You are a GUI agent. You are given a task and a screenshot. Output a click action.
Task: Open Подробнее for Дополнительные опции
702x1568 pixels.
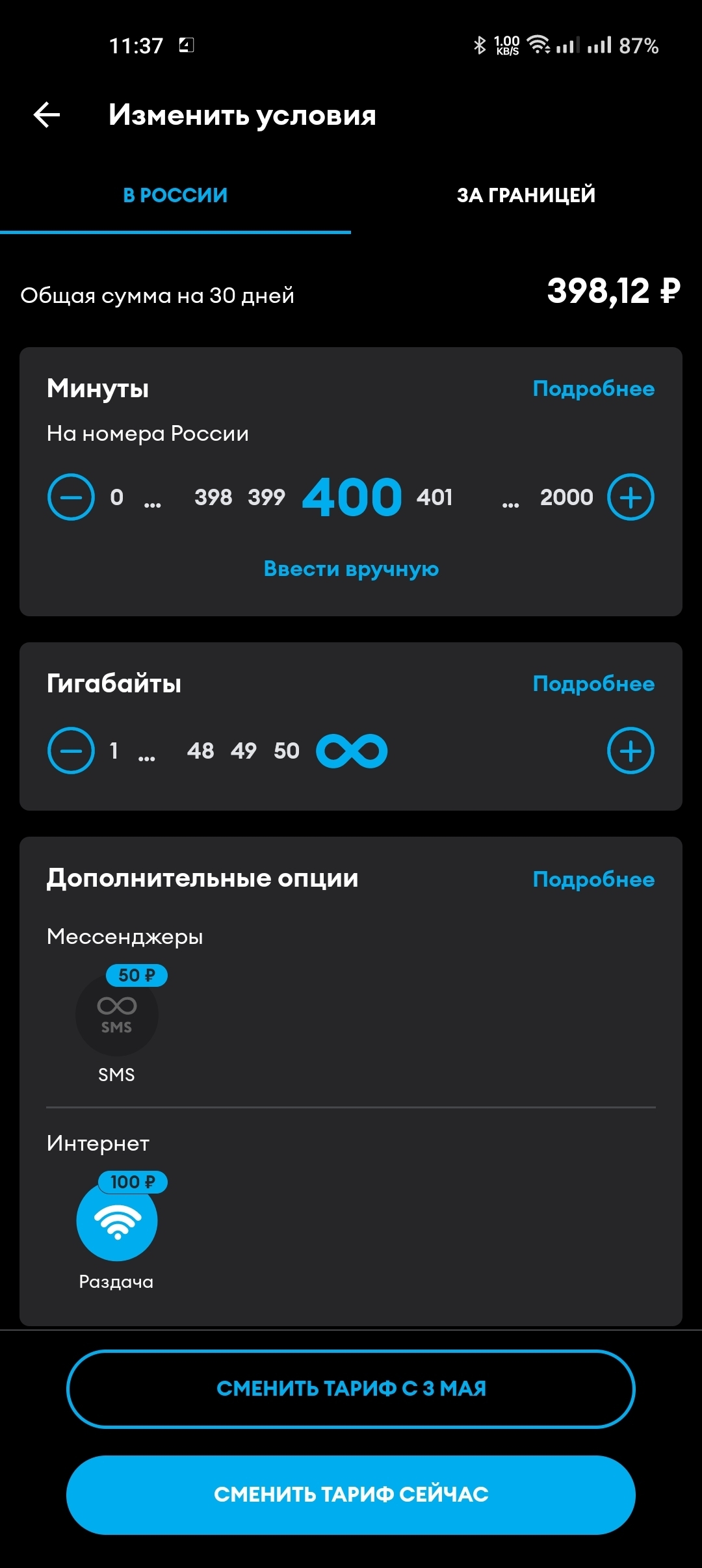(593, 880)
